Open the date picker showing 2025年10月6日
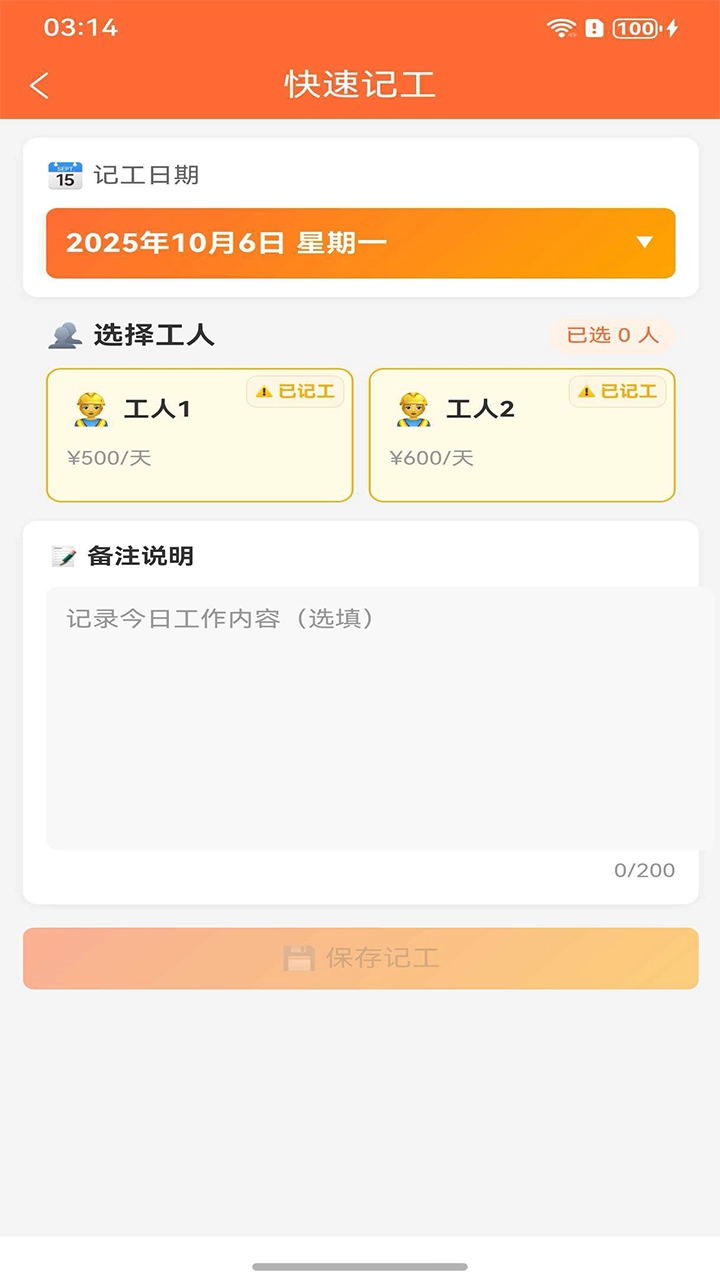The width and height of the screenshot is (720, 1280). pyautogui.click(x=360, y=243)
